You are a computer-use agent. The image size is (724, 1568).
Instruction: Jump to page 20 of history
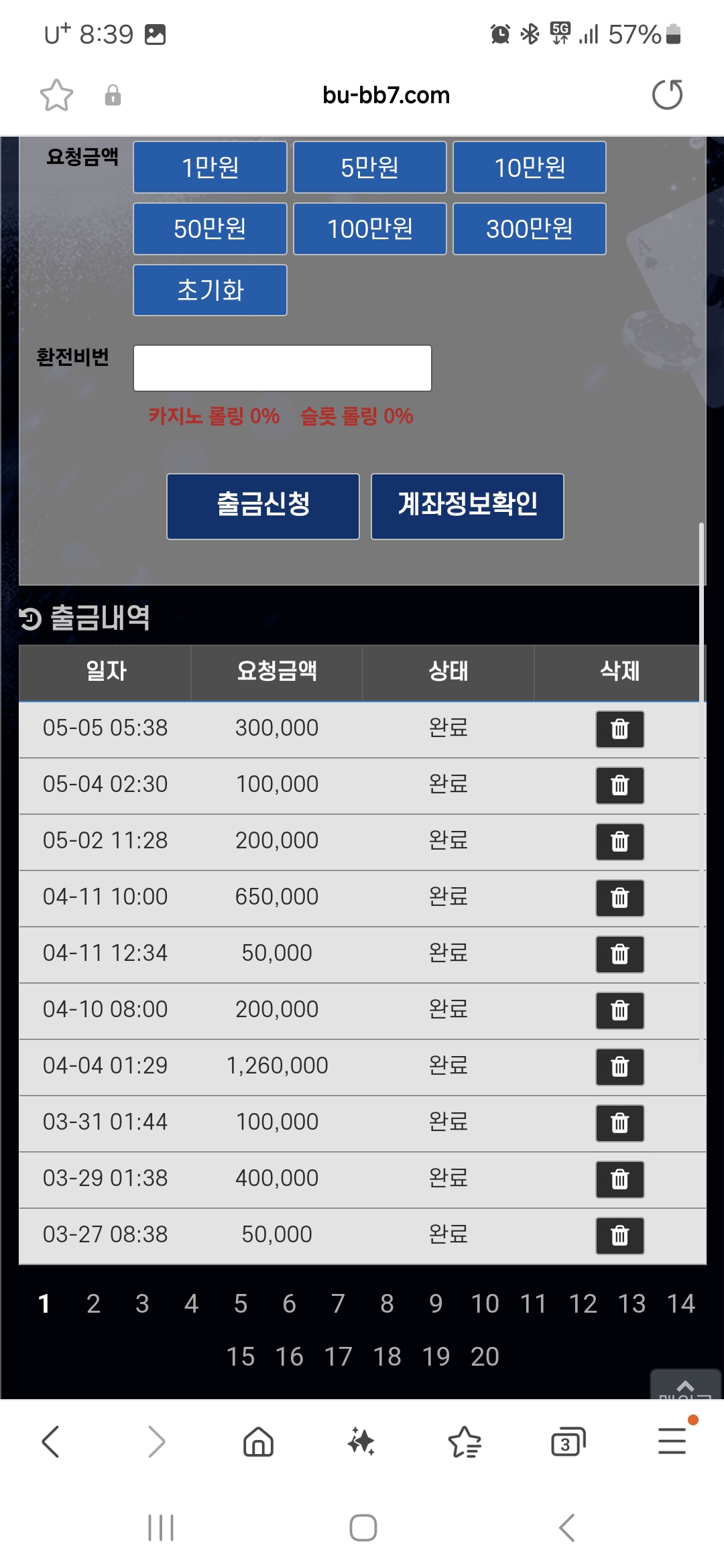click(x=485, y=1357)
